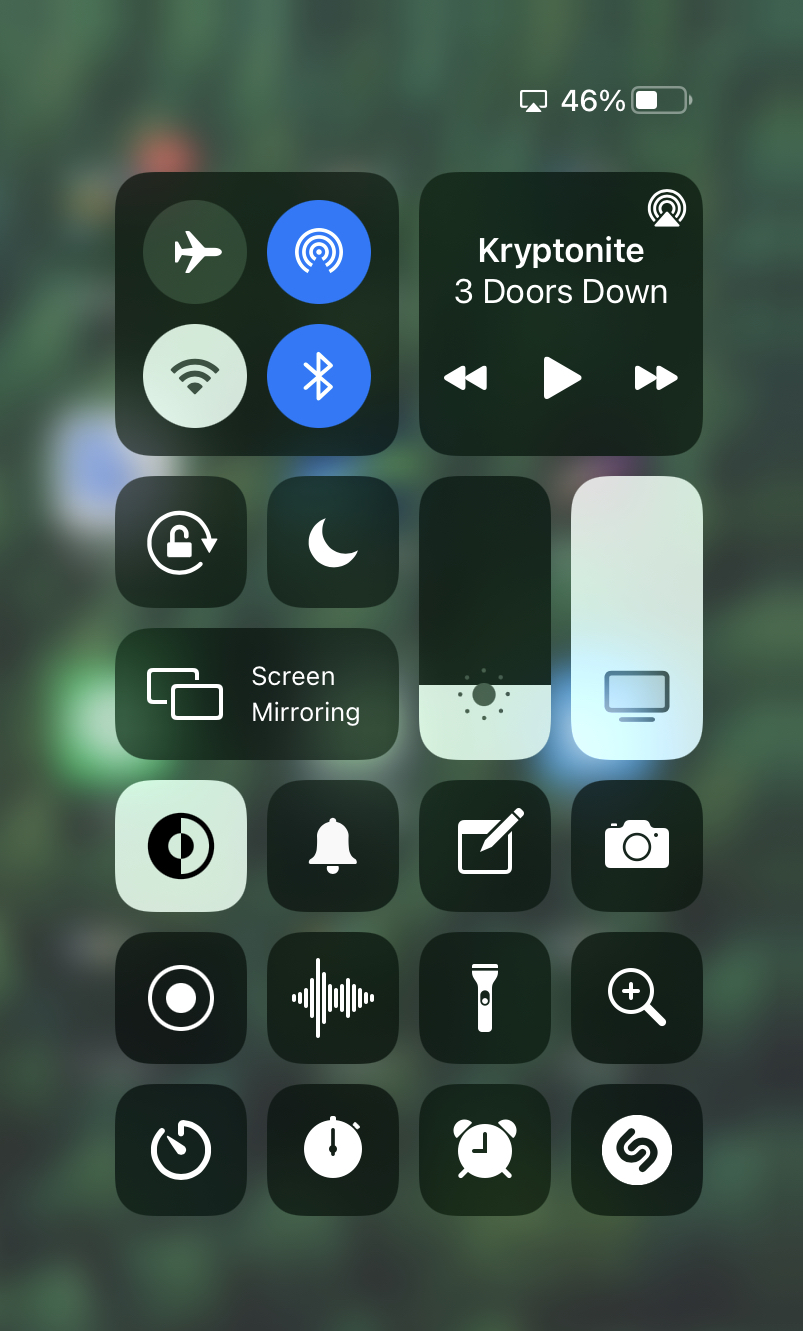Launch the Camera
Screen dimensions: 803x1331
pyautogui.click(x=637, y=846)
